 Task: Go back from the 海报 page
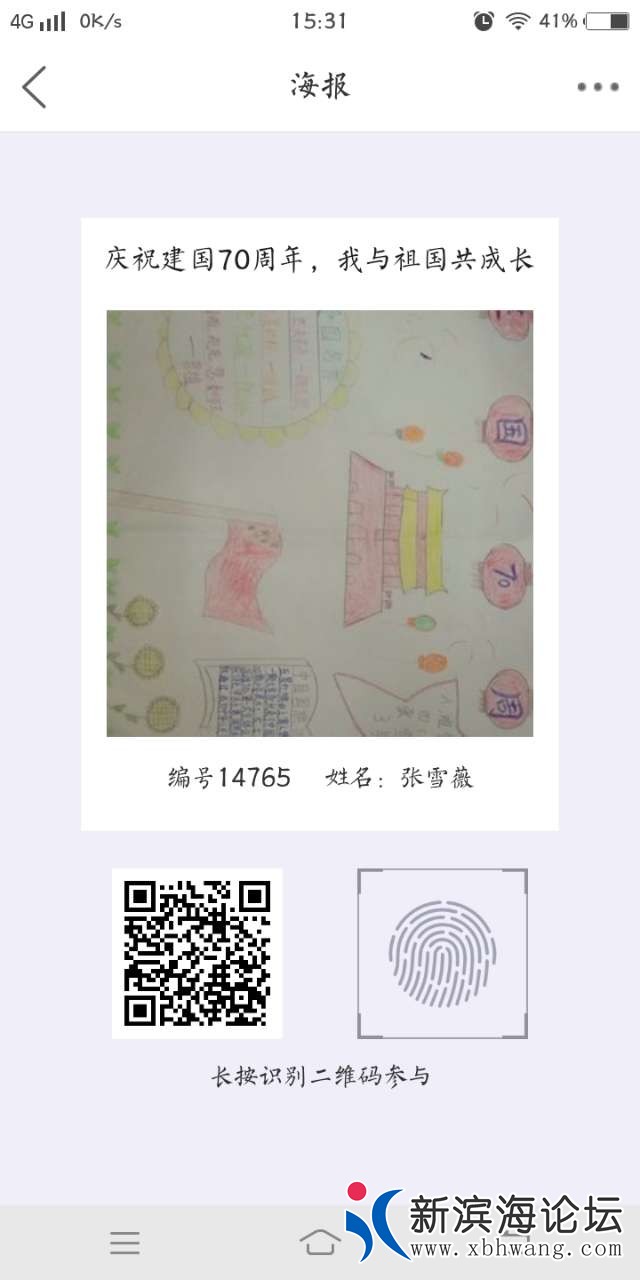pyautogui.click(x=35, y=87)
